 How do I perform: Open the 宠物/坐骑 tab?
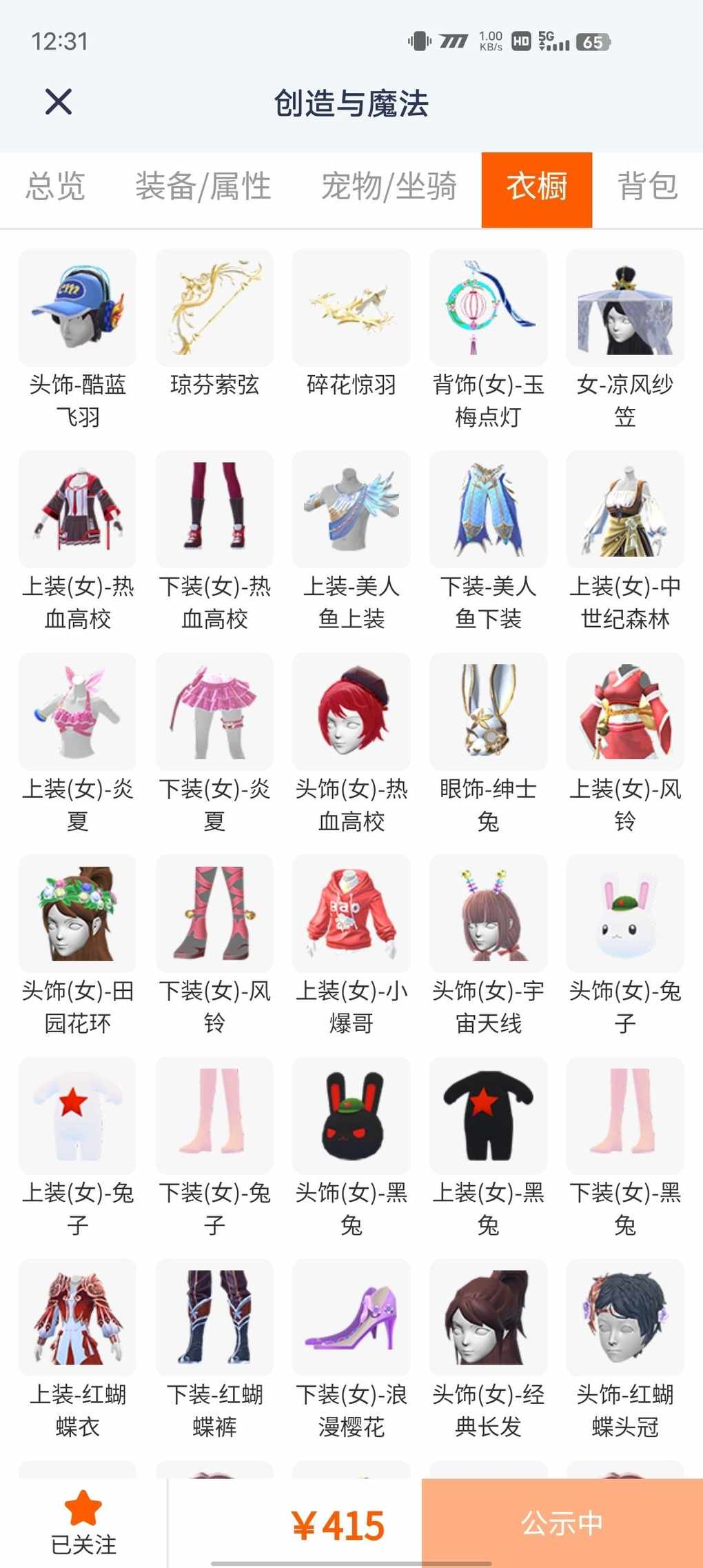(389, 187)
